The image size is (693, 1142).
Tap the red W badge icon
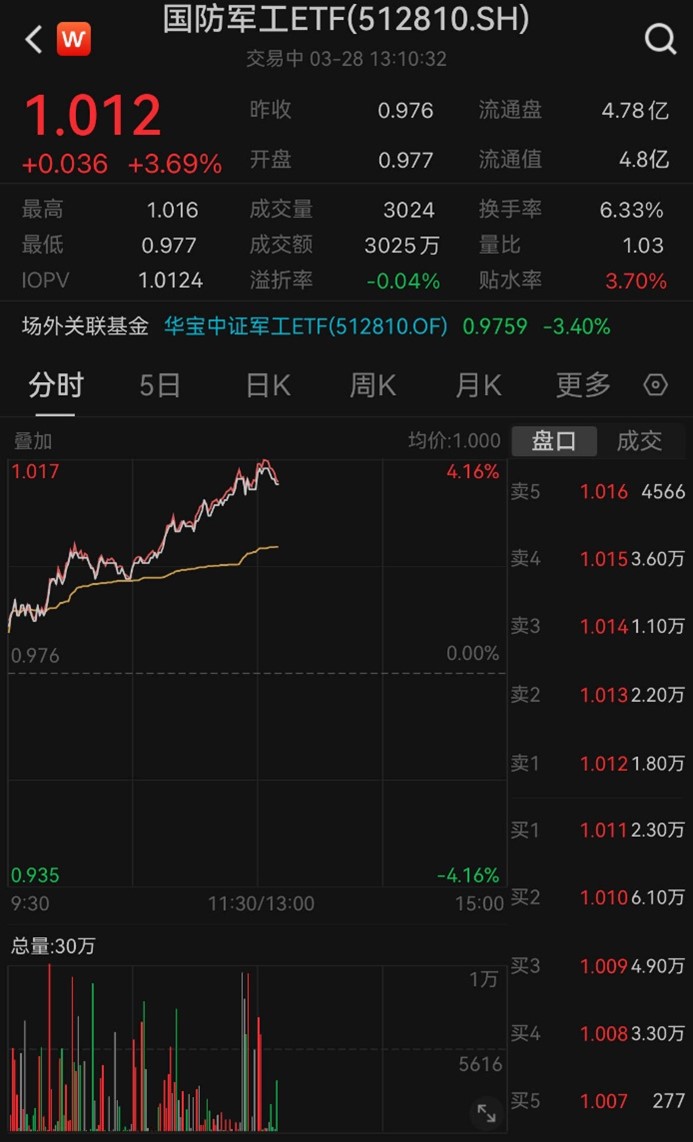point(73,40)
